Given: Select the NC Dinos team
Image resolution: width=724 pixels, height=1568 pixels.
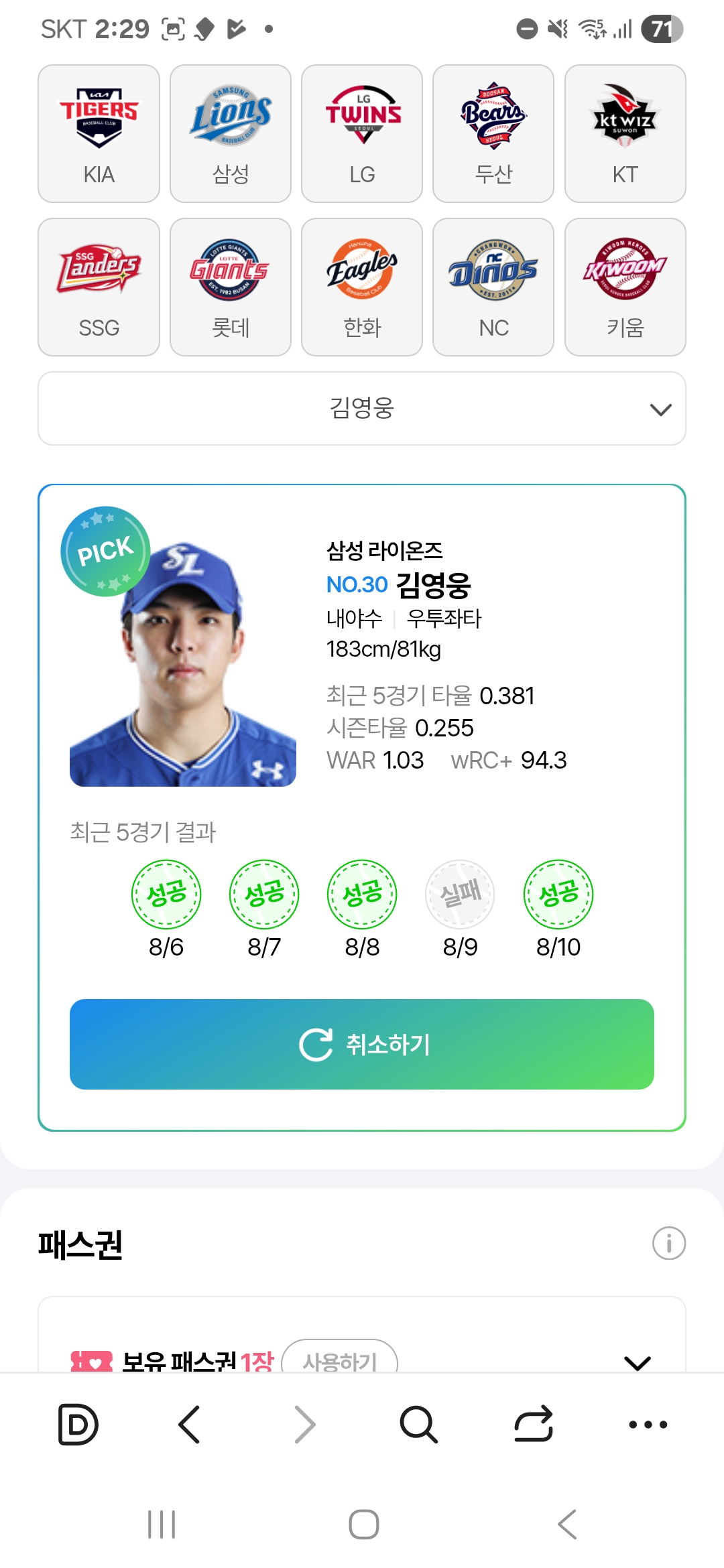Looking at the screenshot, I should pos(493,287).
